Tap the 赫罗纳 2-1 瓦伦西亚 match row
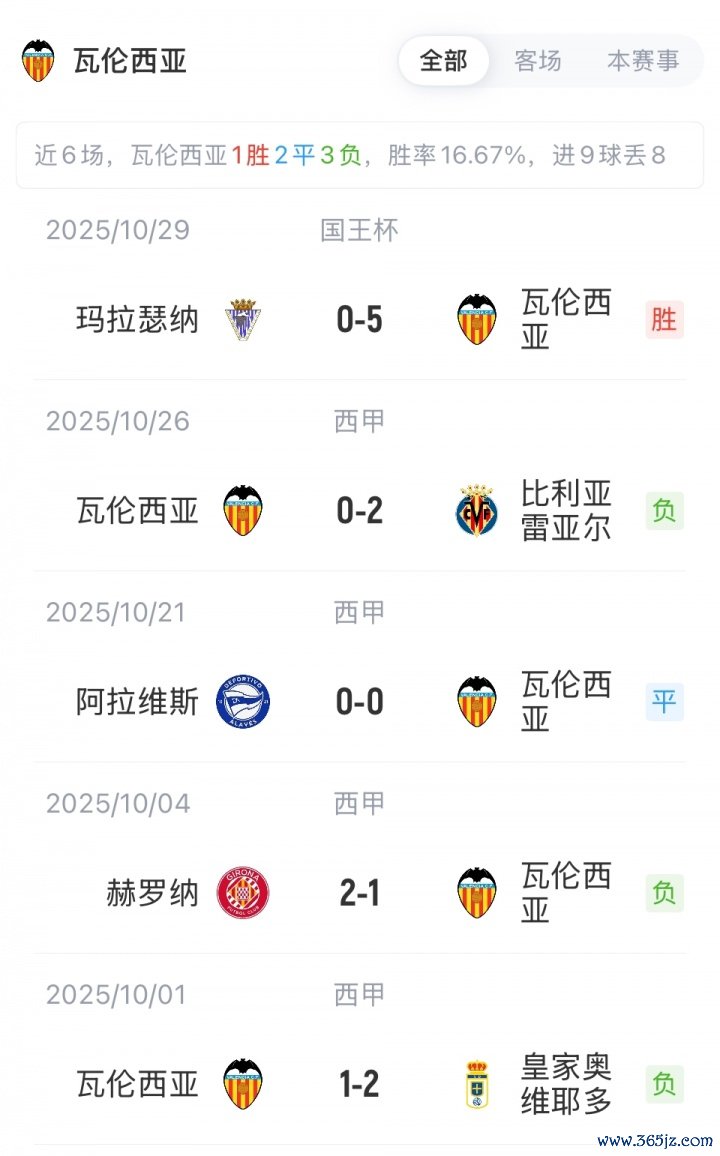Screen dimensions: 720x1156 360,893
